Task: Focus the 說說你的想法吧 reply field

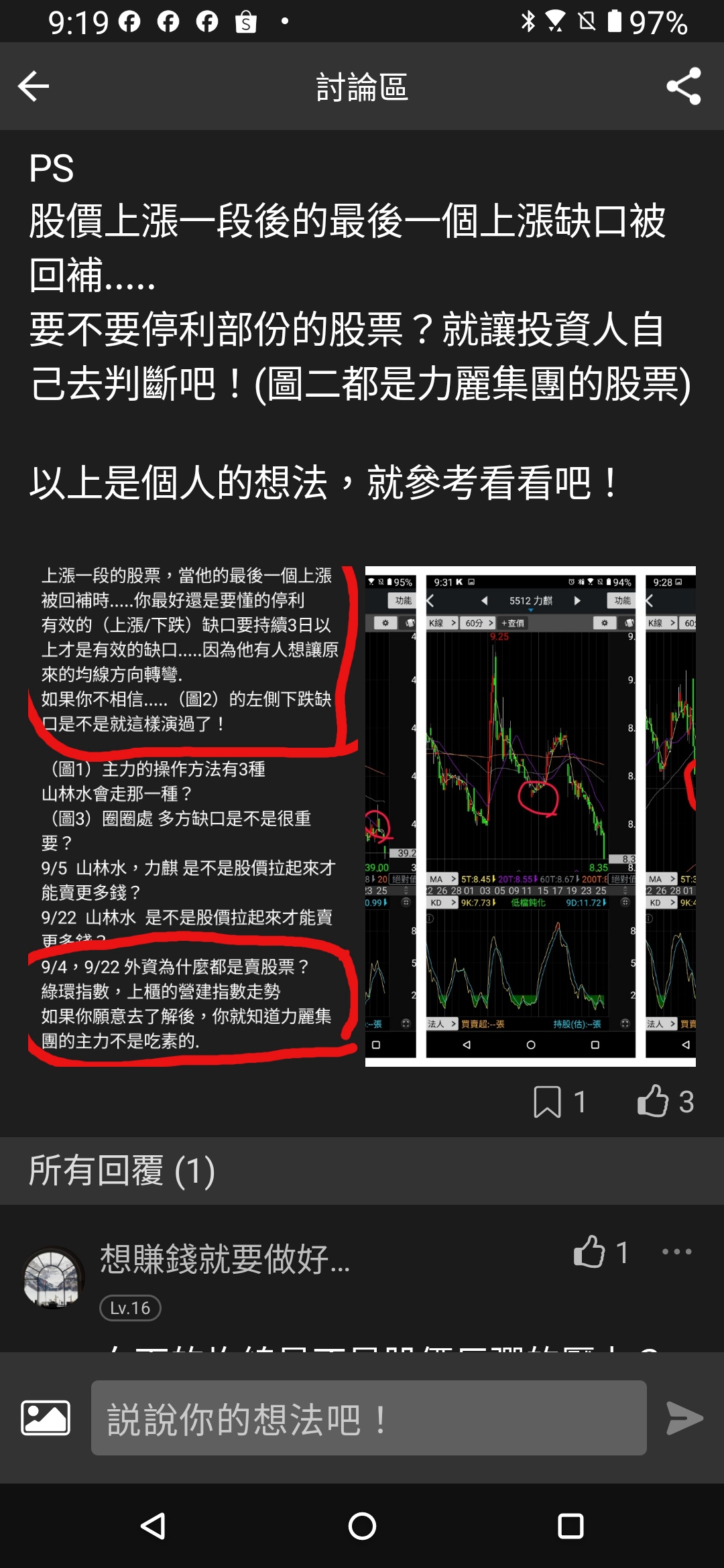Action: point(369,1418)
